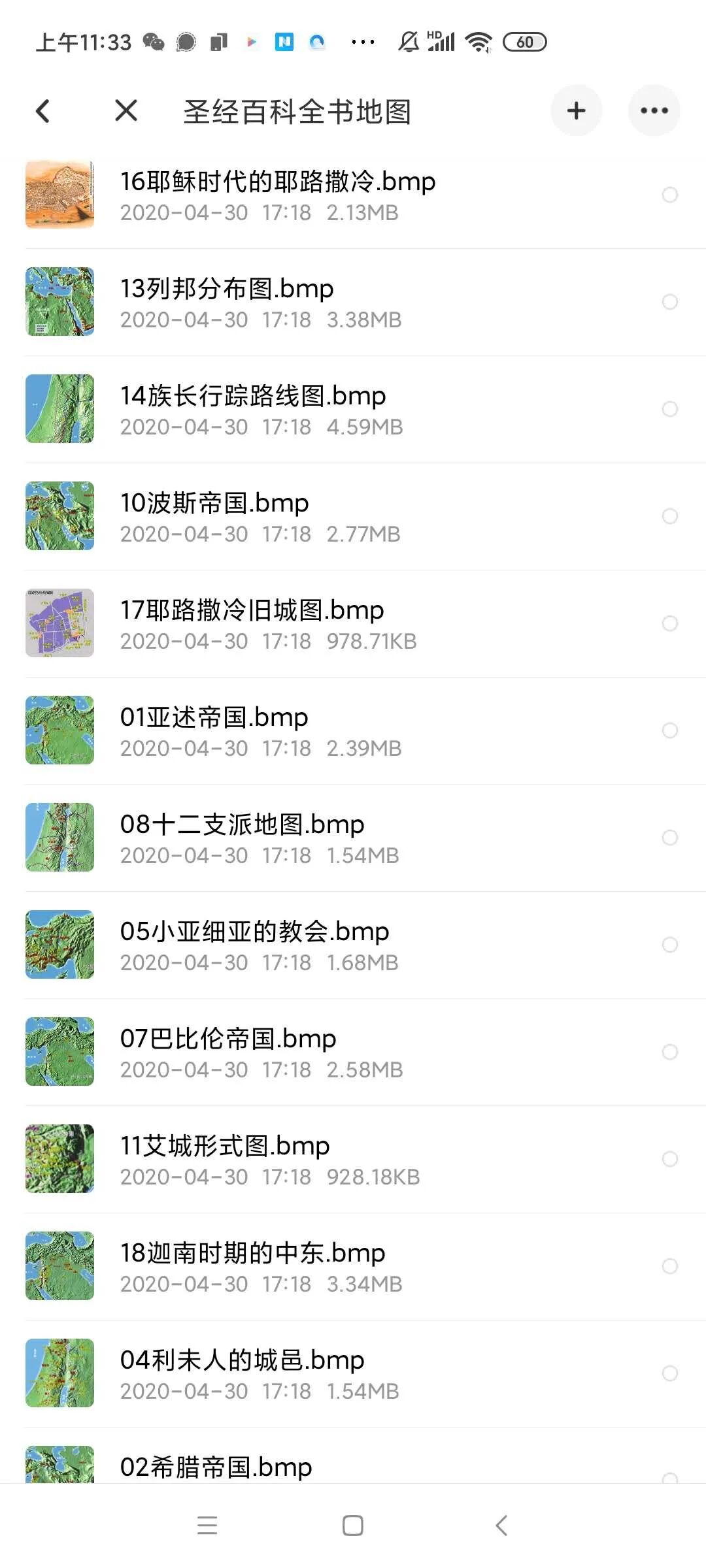This screenshot has height=1568, width=706.
Task: Go back using the top-left arrow
Action: 43,111
